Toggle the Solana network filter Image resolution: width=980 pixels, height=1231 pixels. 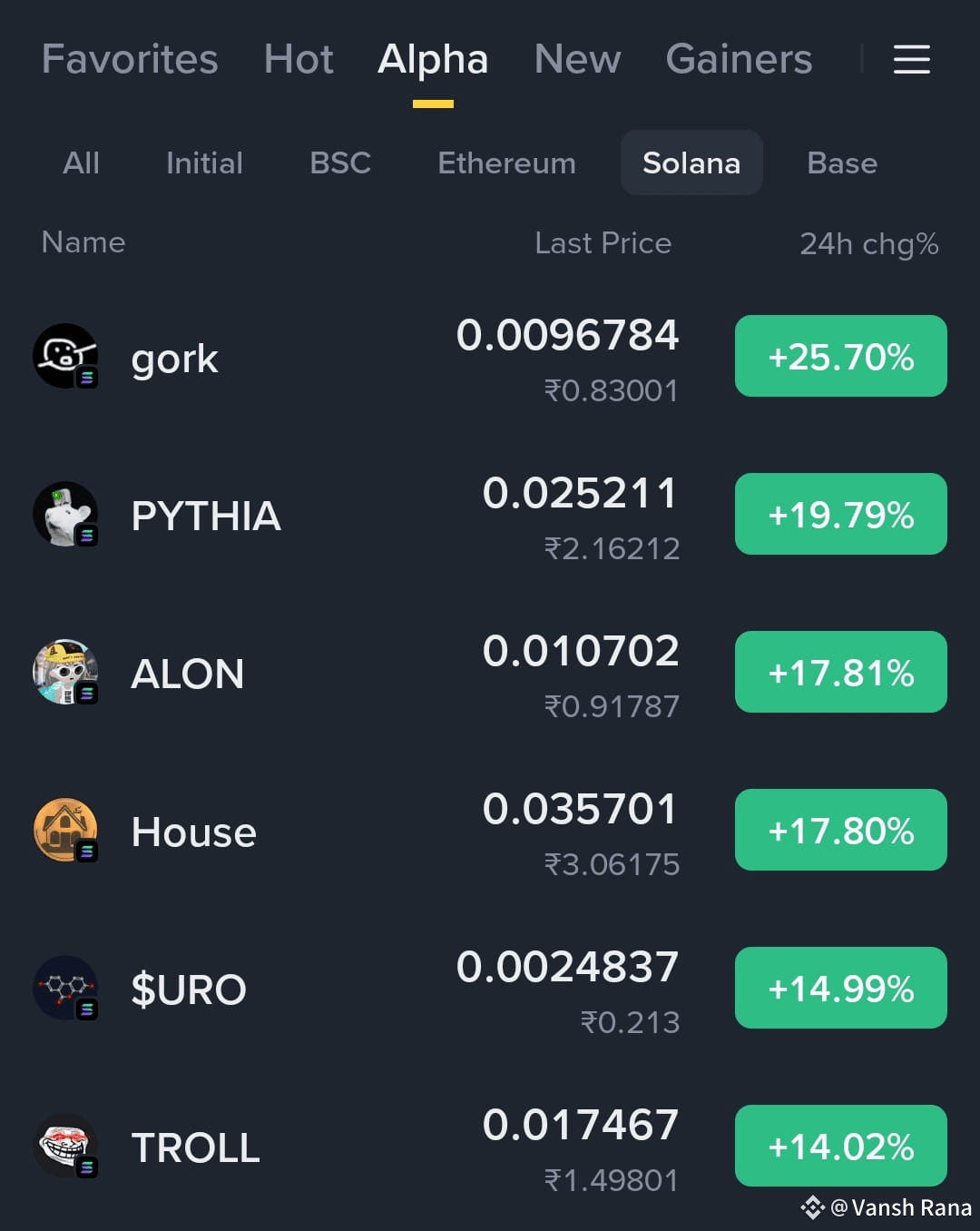tap(691, 163)
